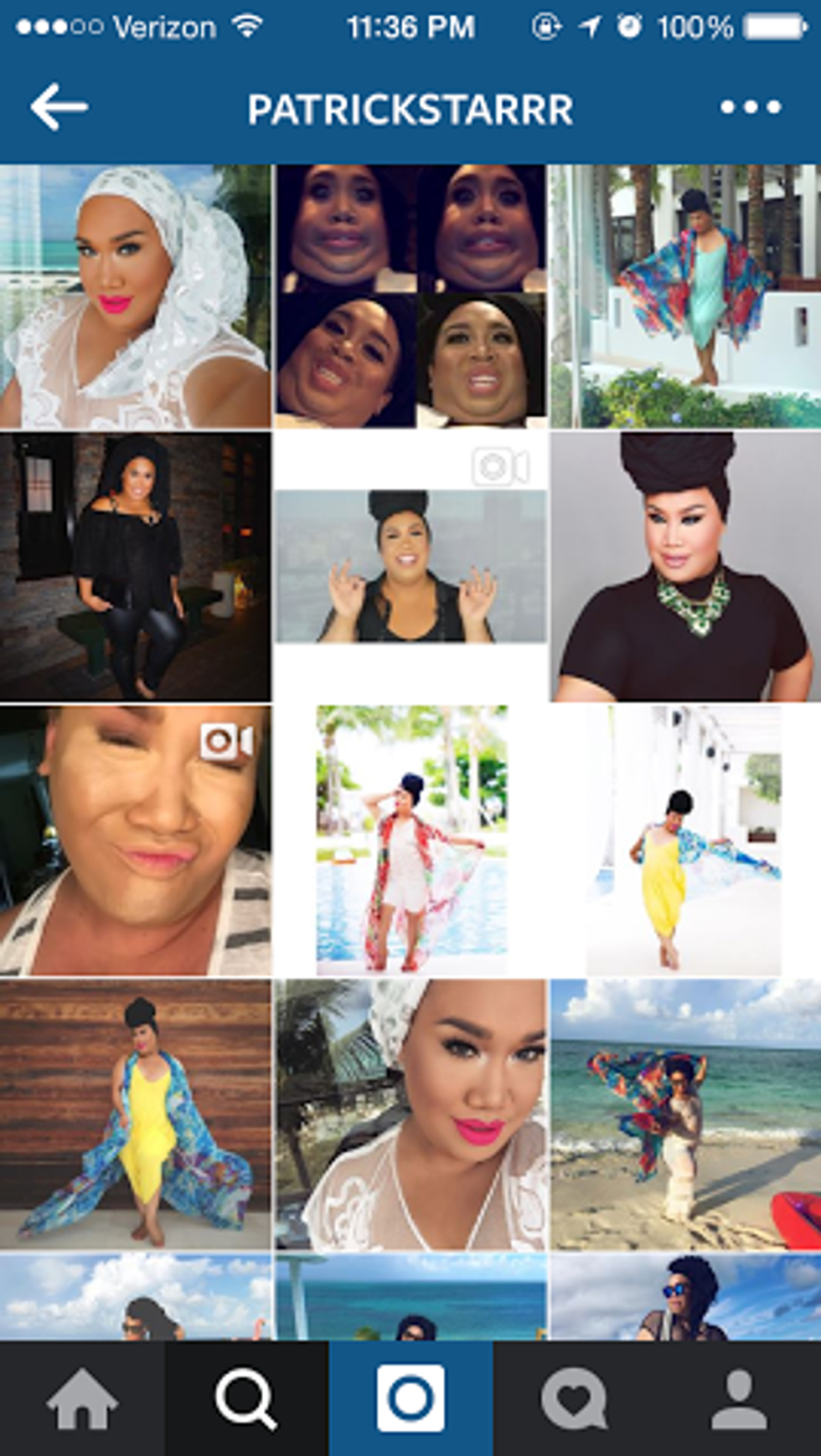Screen dimensions: 821x1456
Task: Open the camera tab
Action: click(x=410, y=1398)
